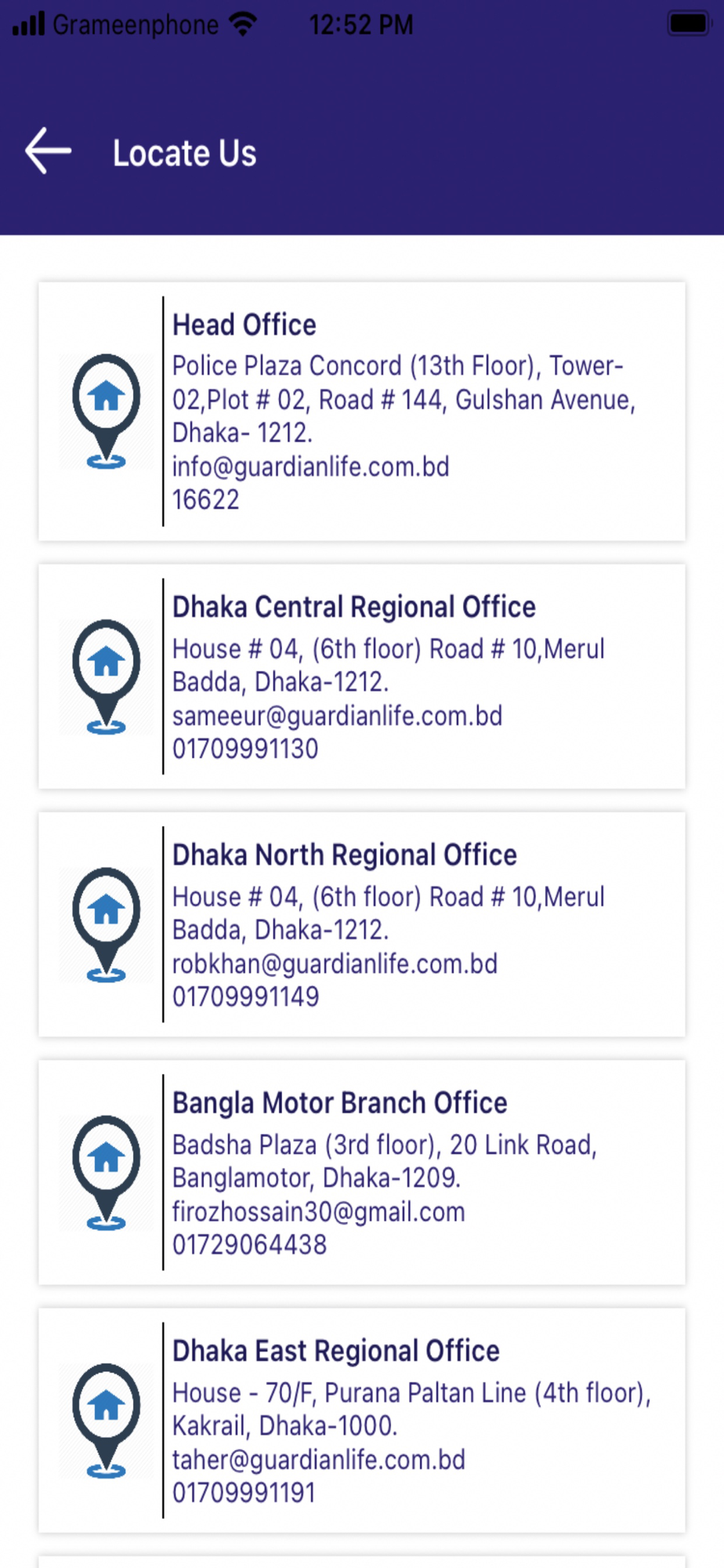Screen dimensions: 724x1568
Task: Select the Dhaka Central Regional Office card
Action: [362, 677]
